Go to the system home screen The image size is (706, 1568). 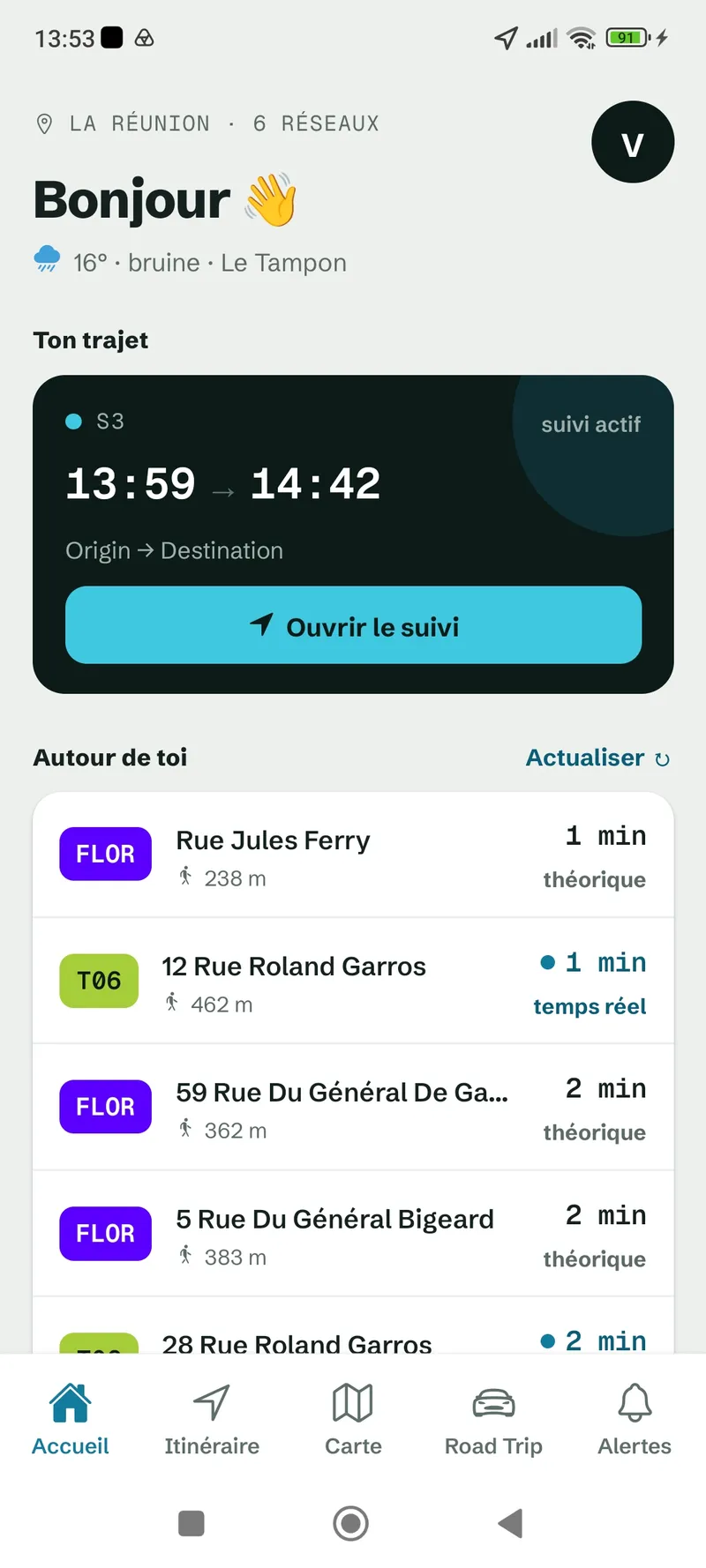coord(350,1523)
